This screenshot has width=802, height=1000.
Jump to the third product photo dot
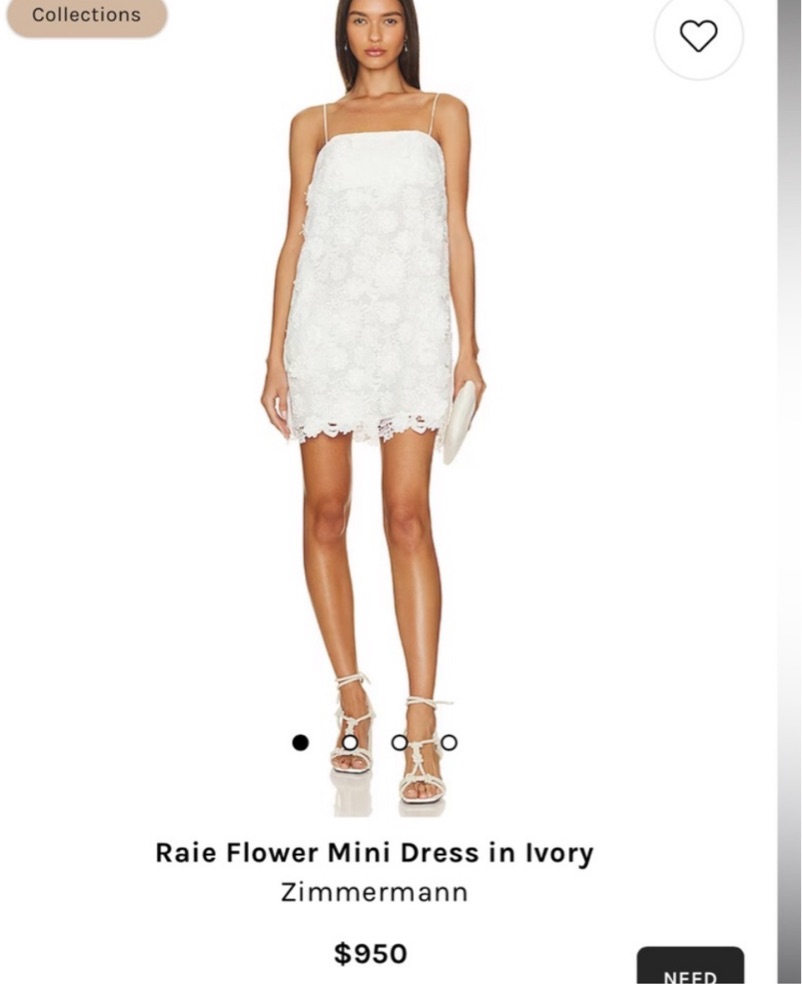(399, 742)
